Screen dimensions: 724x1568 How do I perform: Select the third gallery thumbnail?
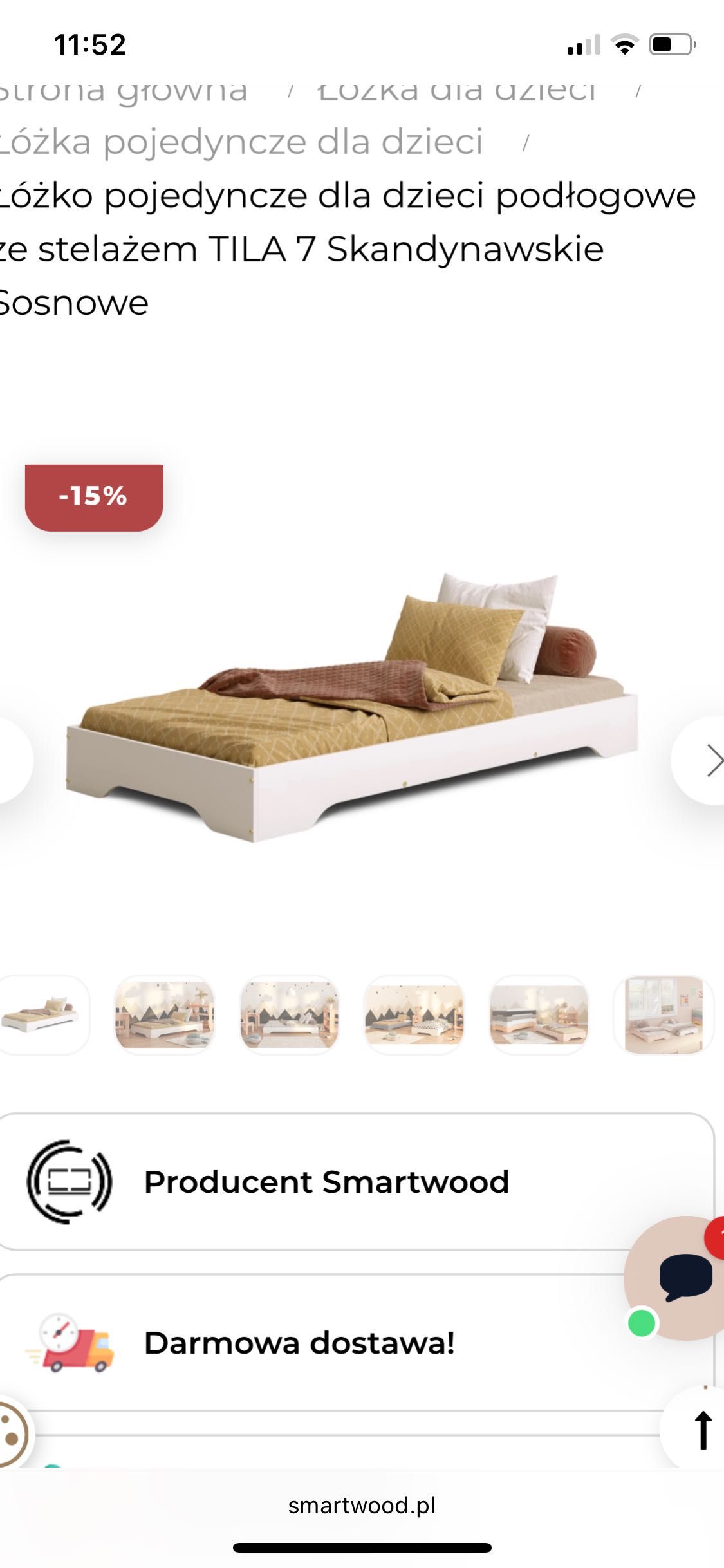tap(289, 1015)
